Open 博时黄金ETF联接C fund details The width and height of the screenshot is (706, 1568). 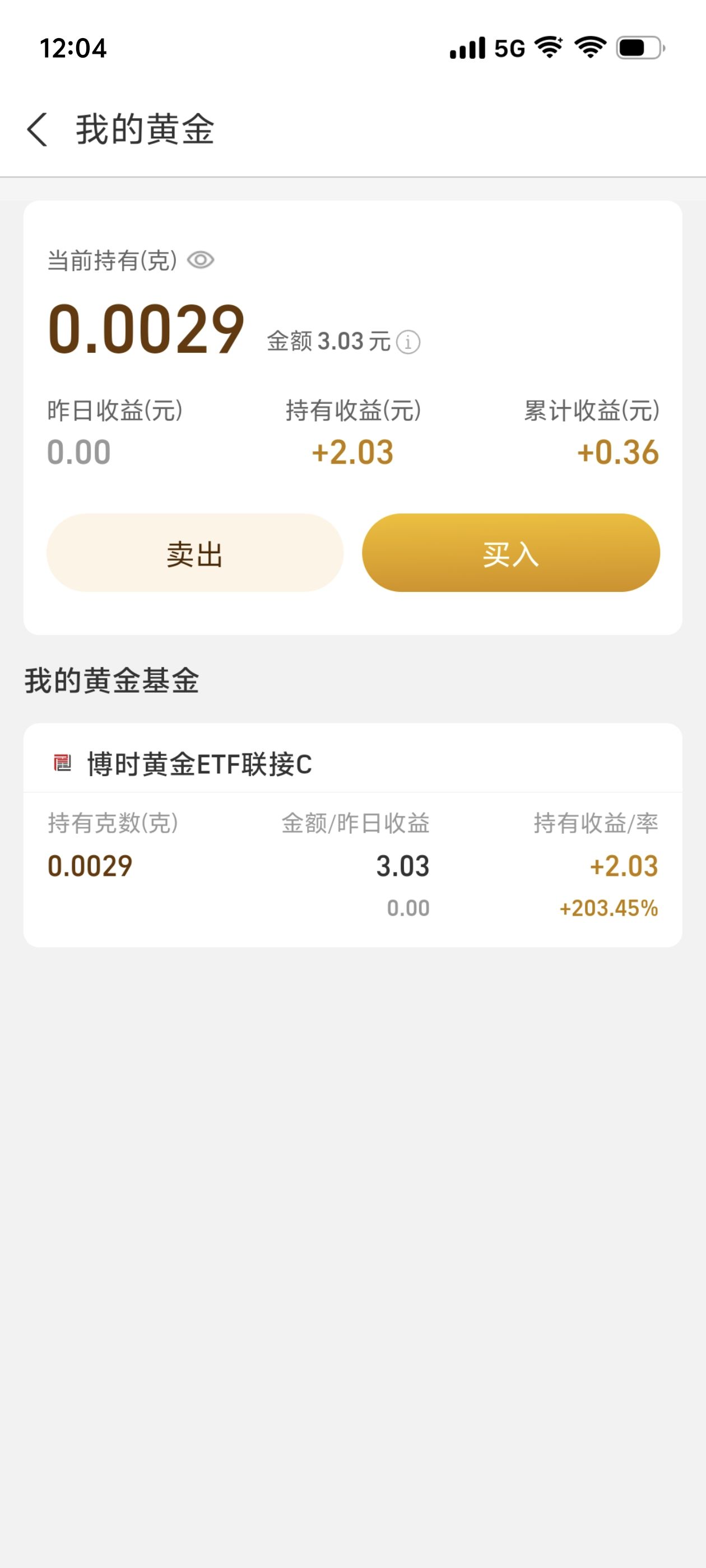[x=199, y=764]
